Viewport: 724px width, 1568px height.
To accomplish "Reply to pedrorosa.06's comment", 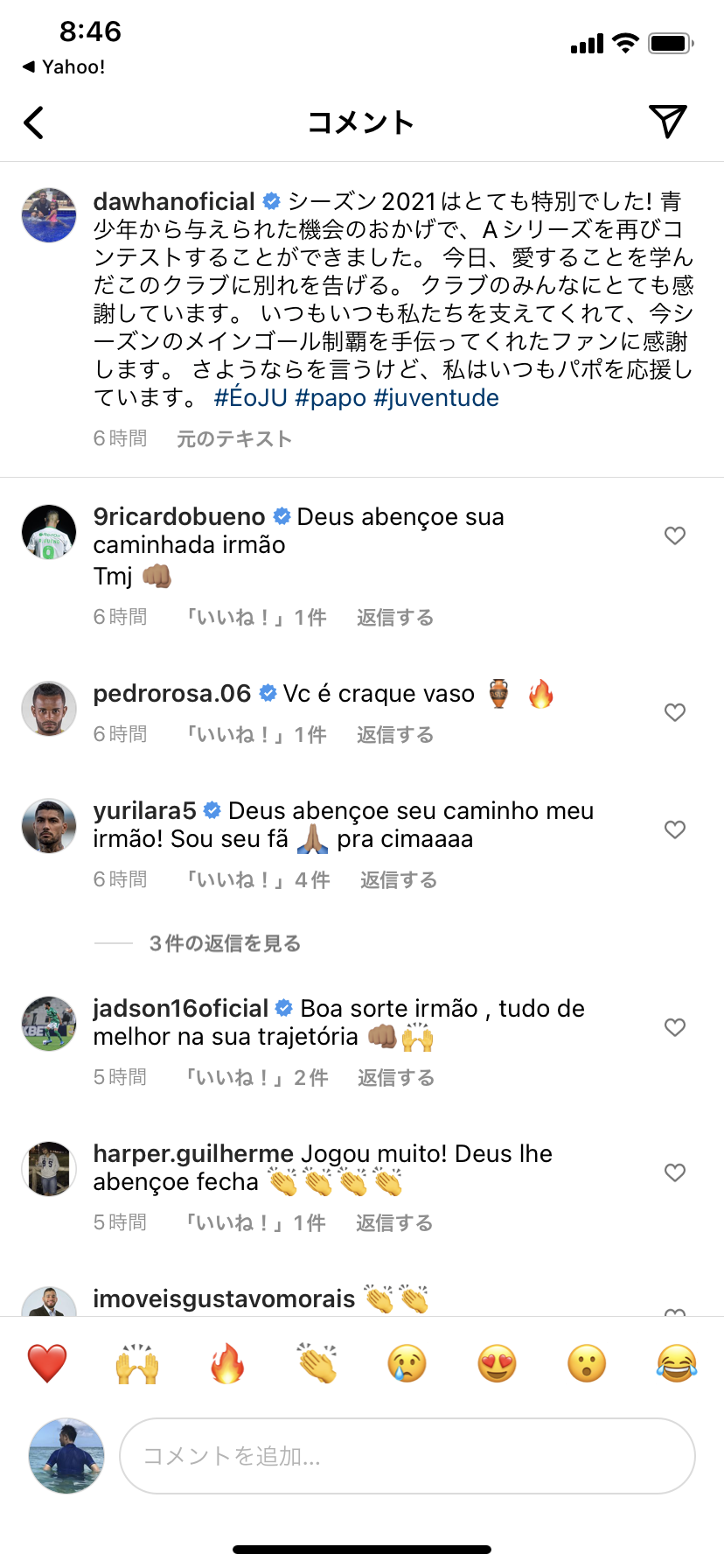I will click(x=394, y=735).
